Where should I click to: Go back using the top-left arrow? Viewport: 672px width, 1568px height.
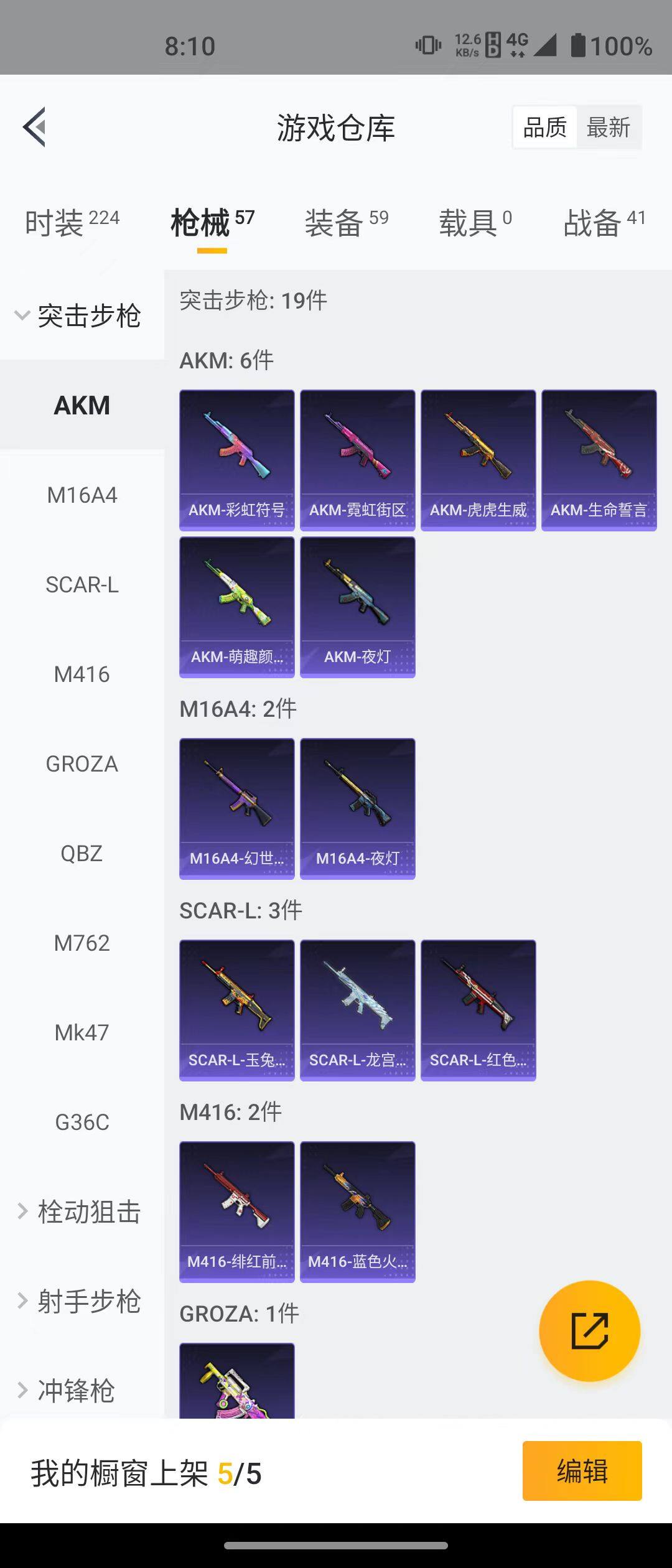(x=35, y=127)
